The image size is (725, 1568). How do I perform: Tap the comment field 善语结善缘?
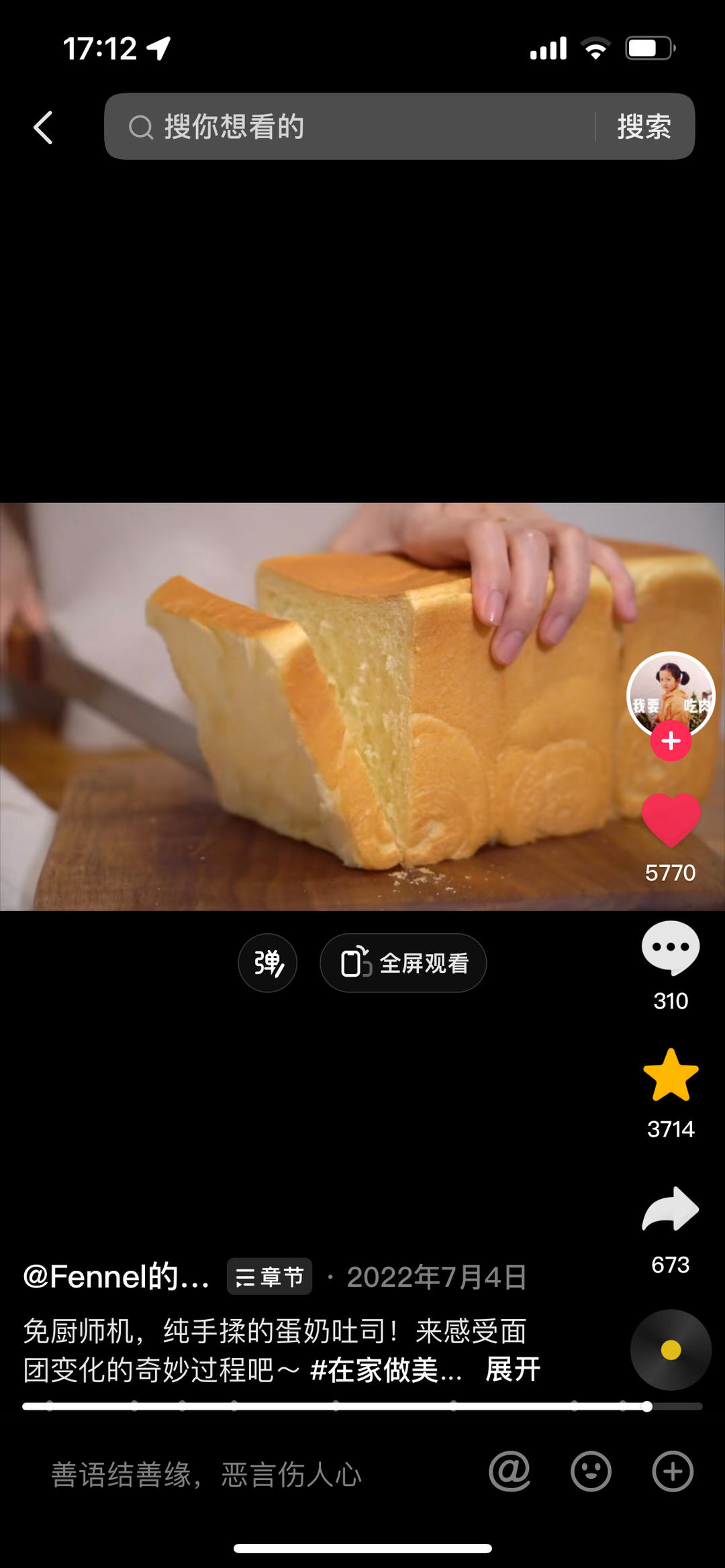click(207, 1474)
